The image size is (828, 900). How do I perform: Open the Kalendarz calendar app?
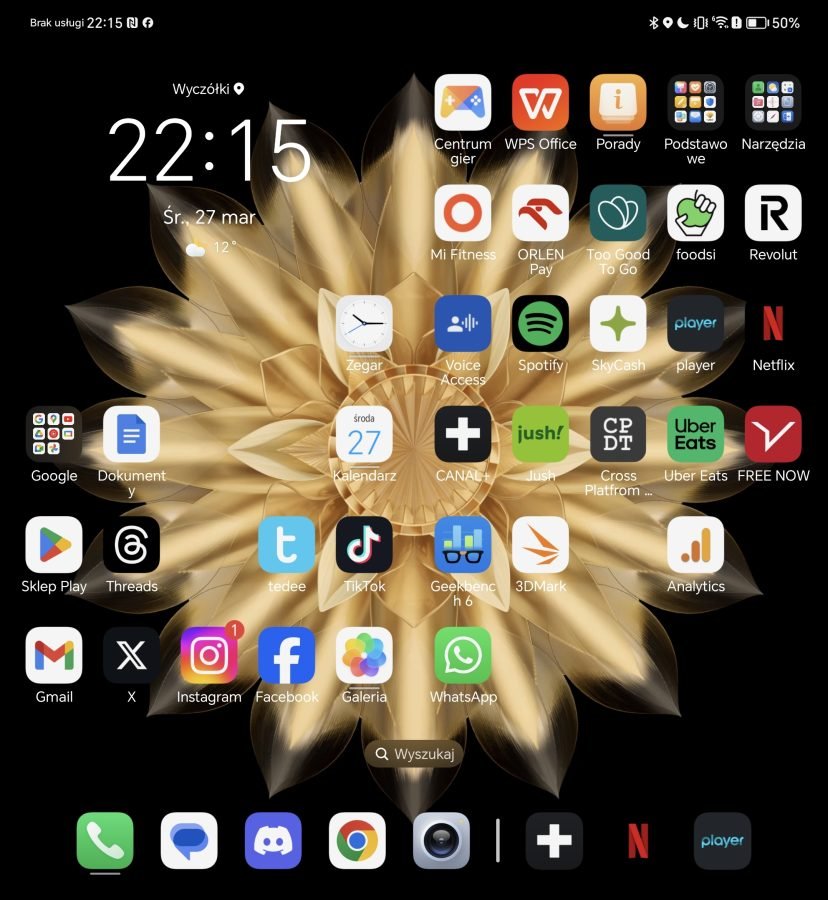364,434
